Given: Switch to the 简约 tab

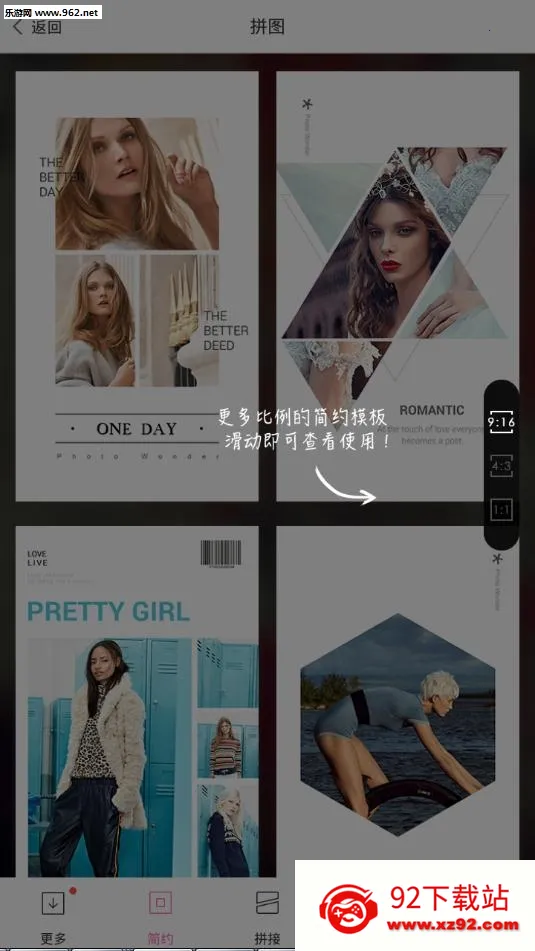Looking at the screenshot, I should pos(161,916).
